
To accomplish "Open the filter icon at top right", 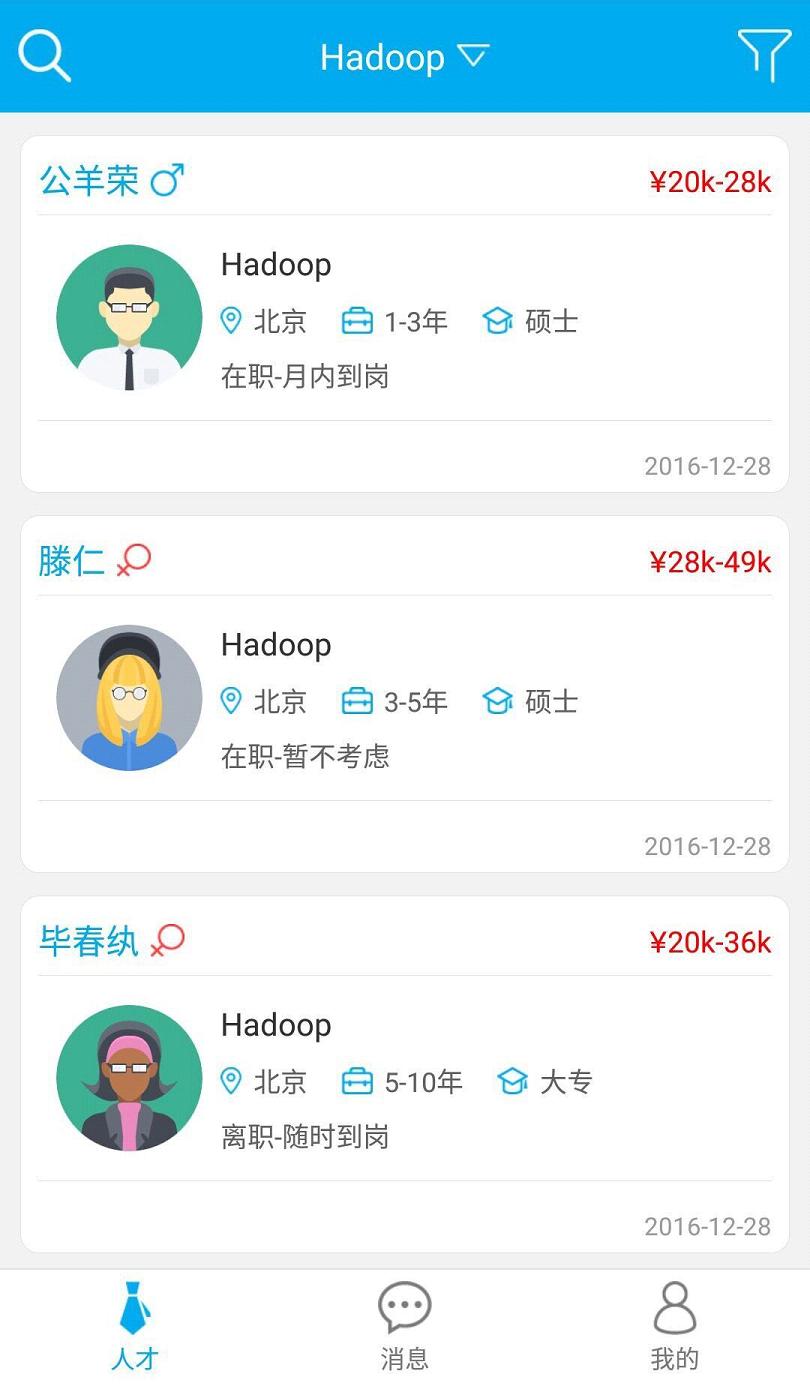I will pyautogui.click(x=765, y=56).
